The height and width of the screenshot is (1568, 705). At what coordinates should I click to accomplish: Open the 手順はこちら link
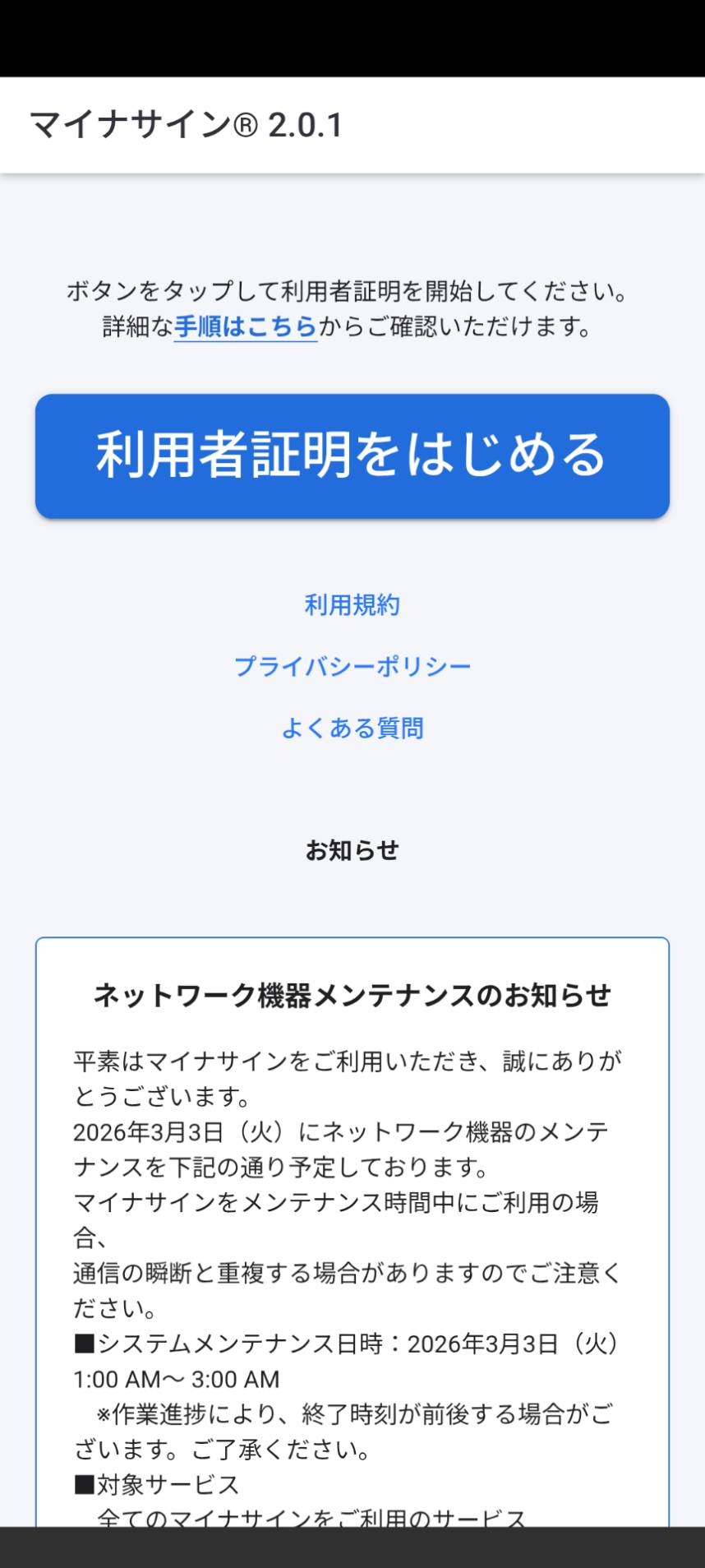coord(245,326)
